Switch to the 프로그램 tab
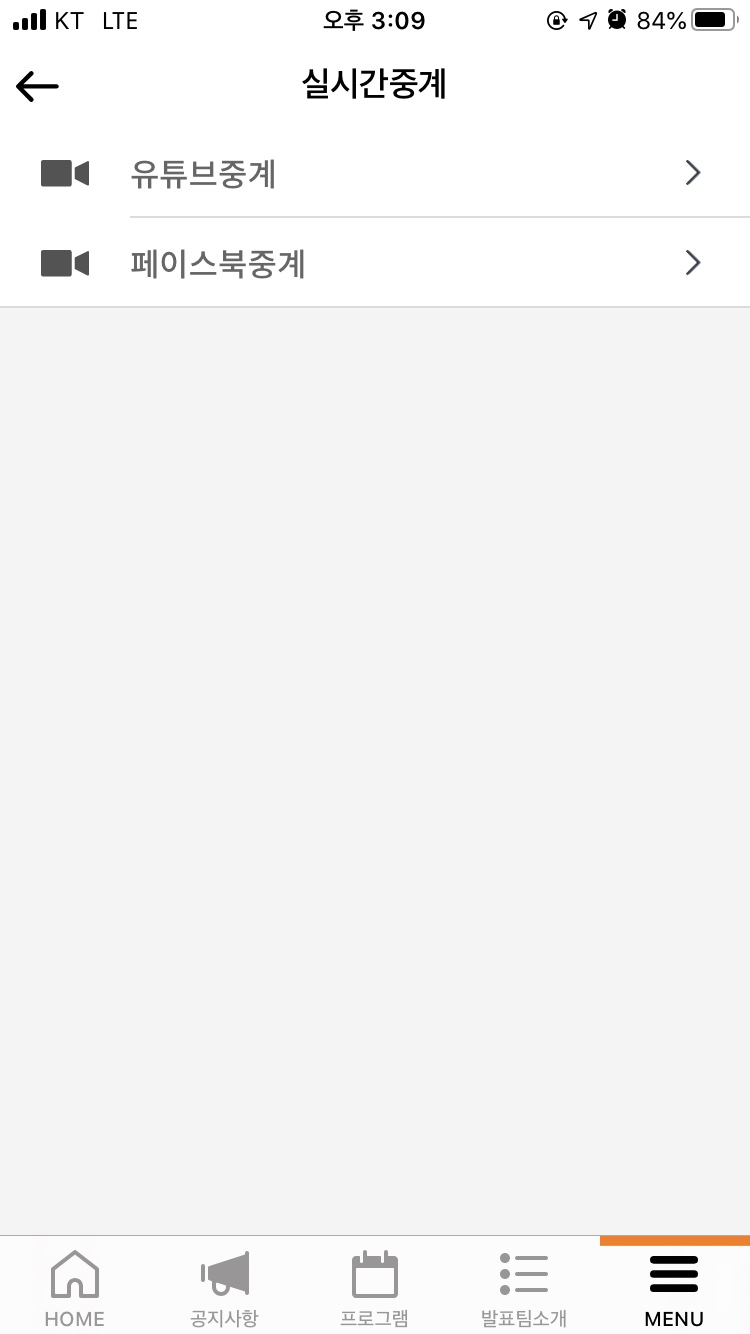The height and width of the screenshot is (1334, 750). 375,1288
